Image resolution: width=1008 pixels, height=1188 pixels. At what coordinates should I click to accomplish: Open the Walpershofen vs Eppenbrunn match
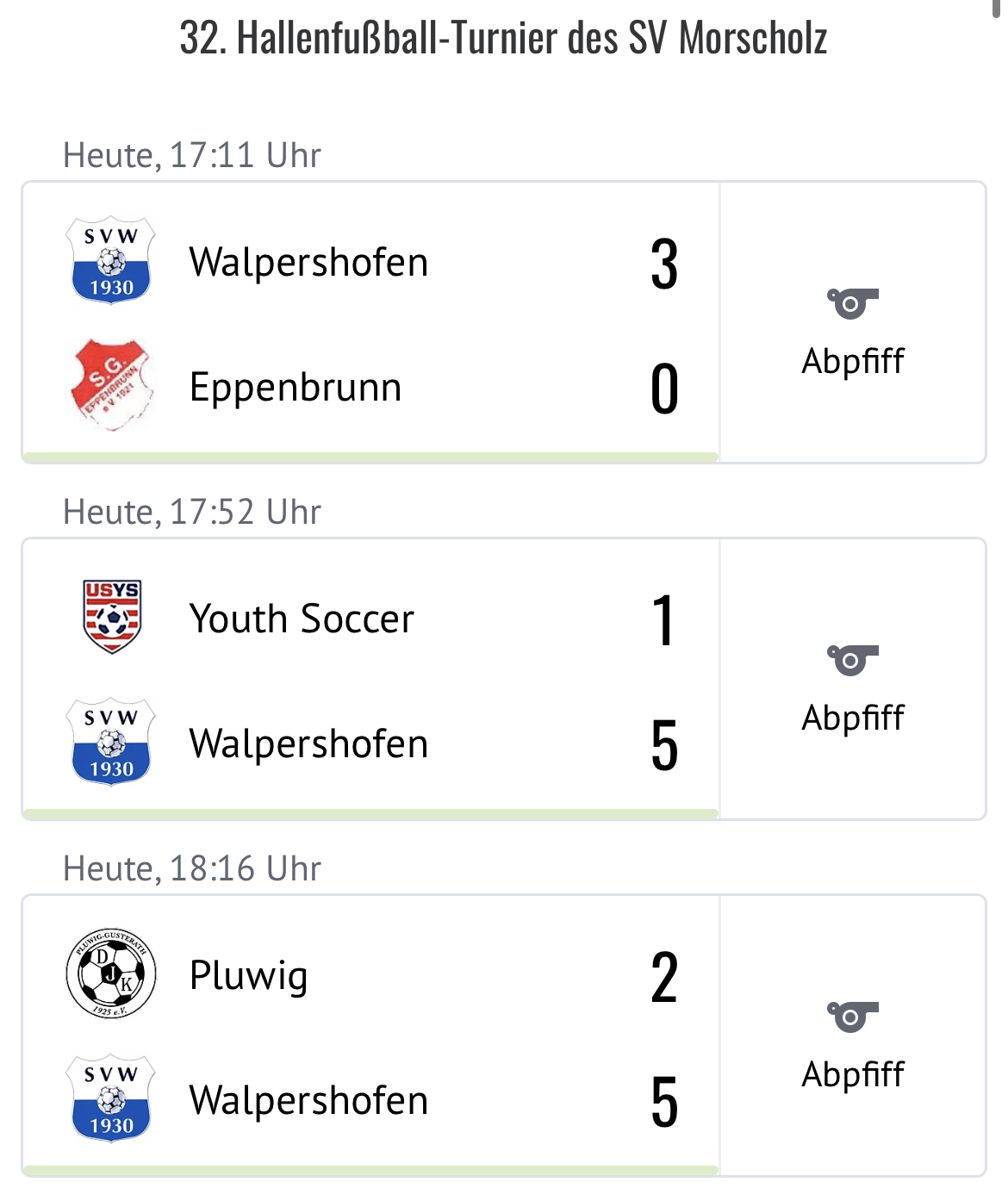[x=370, y=323]
